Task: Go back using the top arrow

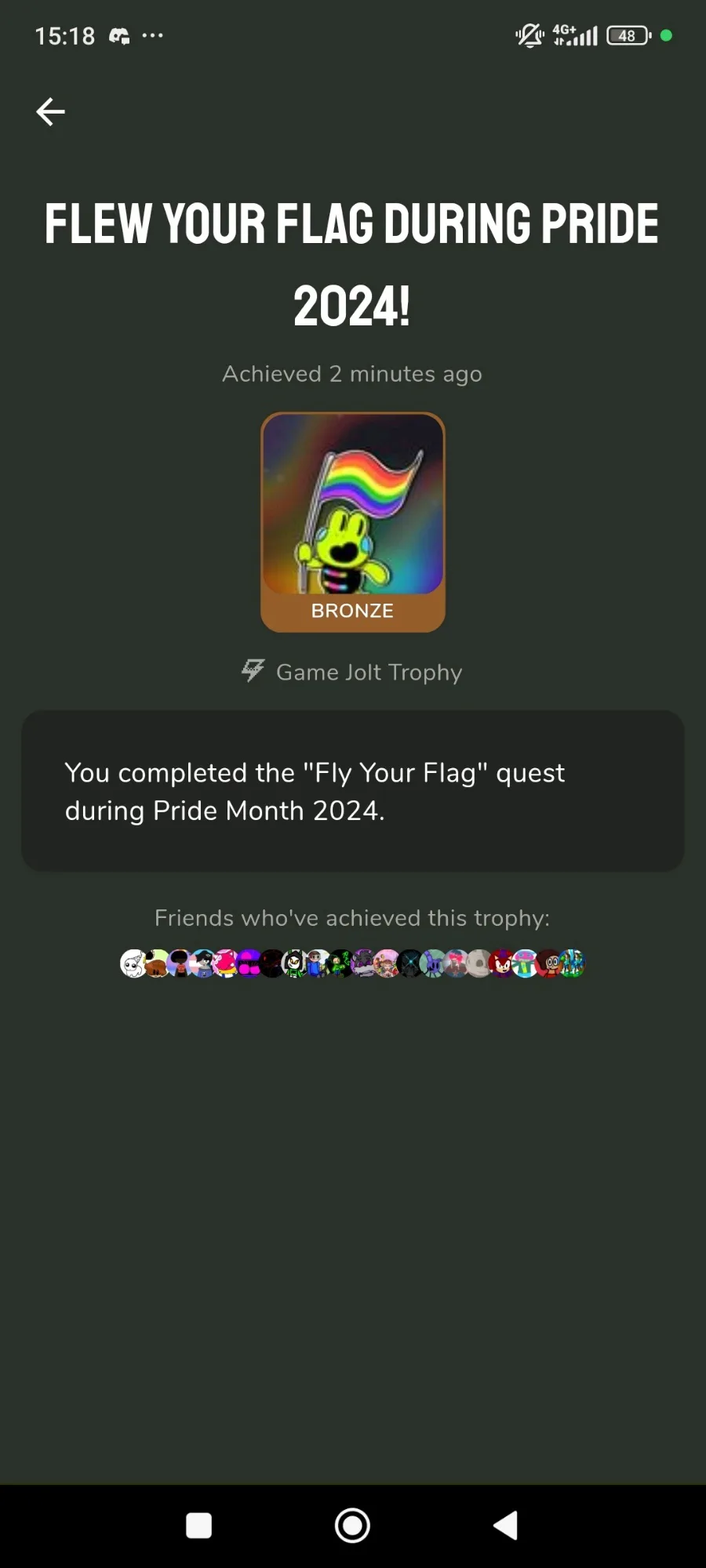Action: [50, 111]
